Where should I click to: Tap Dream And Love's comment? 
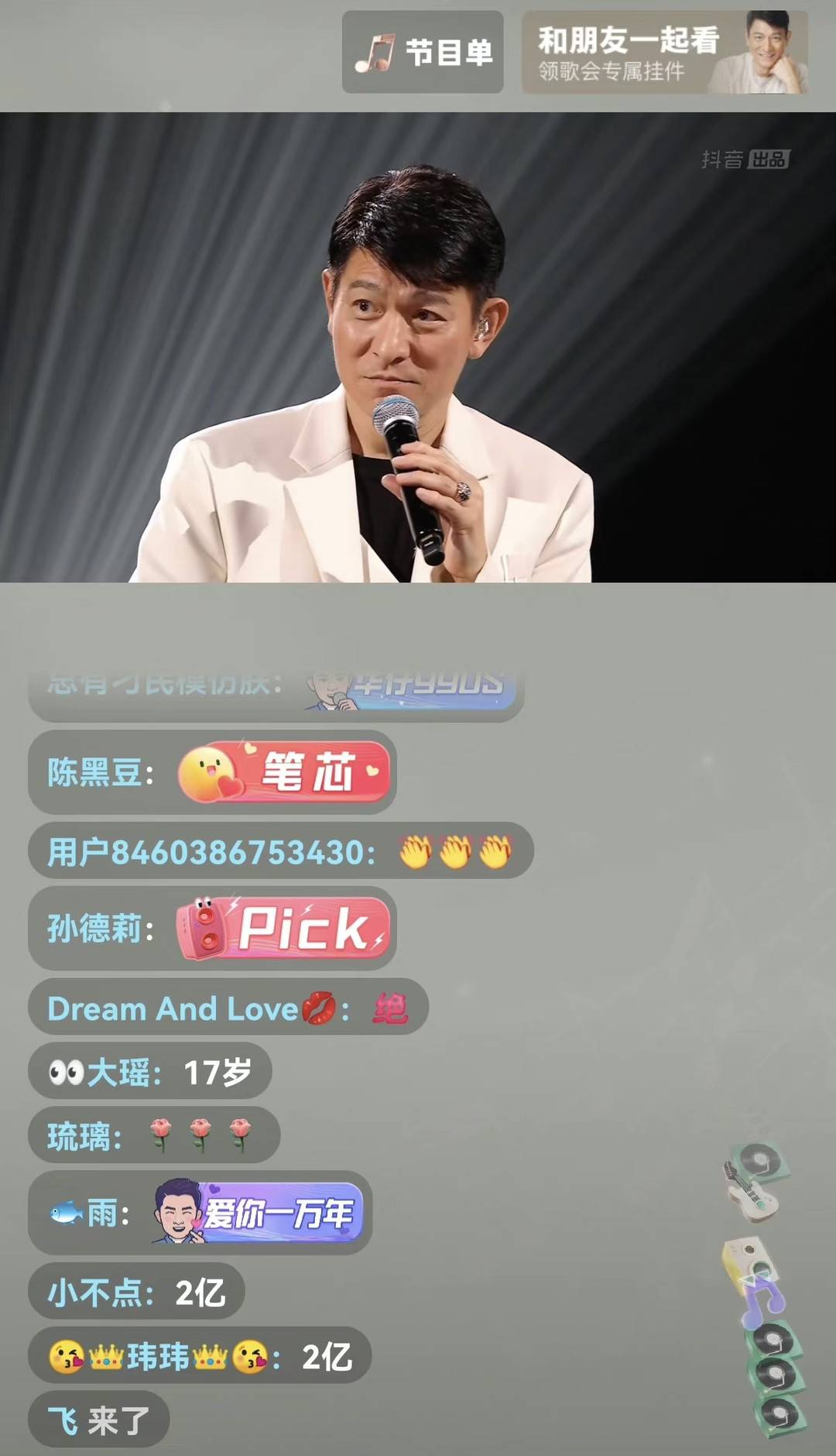pyautogui.click(x=228, y=1008)
